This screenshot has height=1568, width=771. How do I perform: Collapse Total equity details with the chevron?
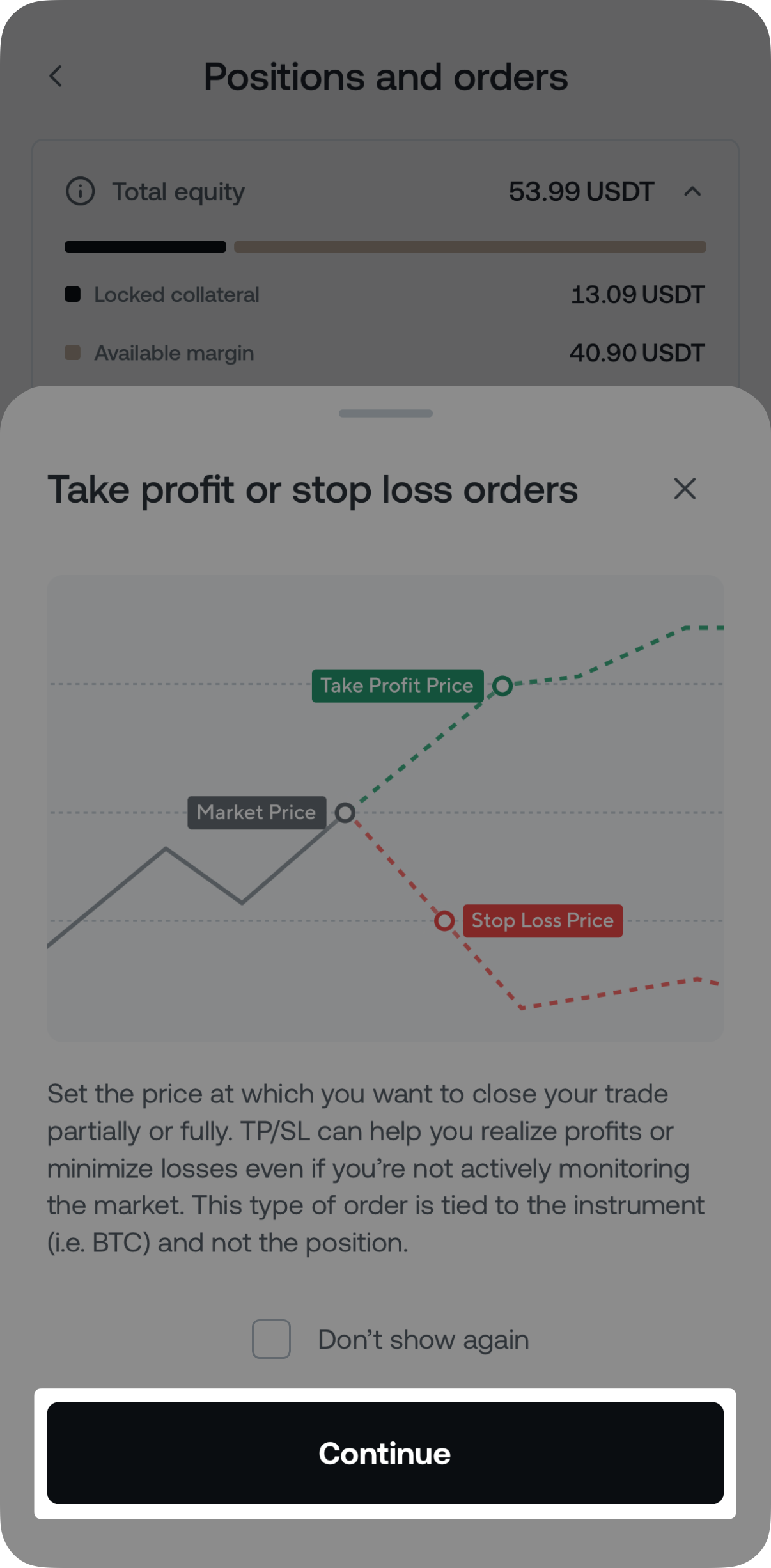[693, 191]
